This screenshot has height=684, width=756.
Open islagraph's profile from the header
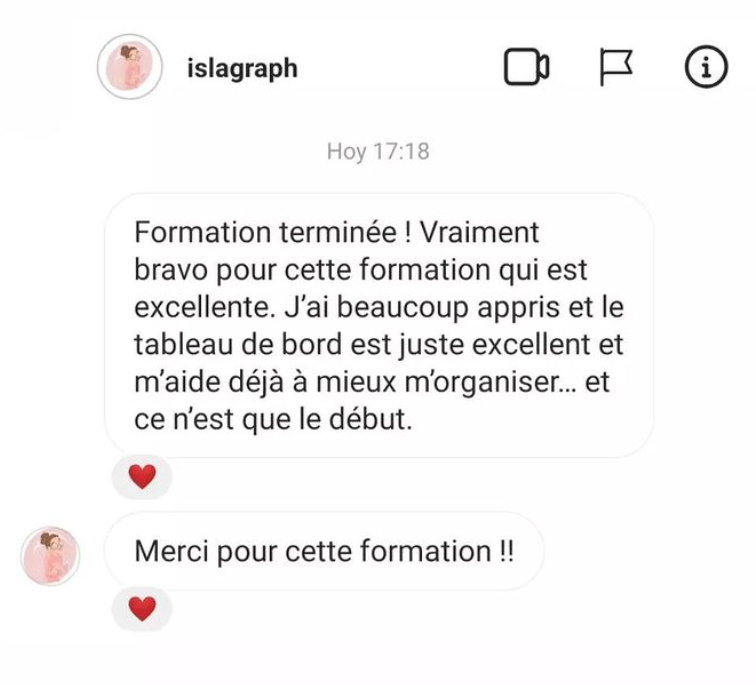(242, 68)
